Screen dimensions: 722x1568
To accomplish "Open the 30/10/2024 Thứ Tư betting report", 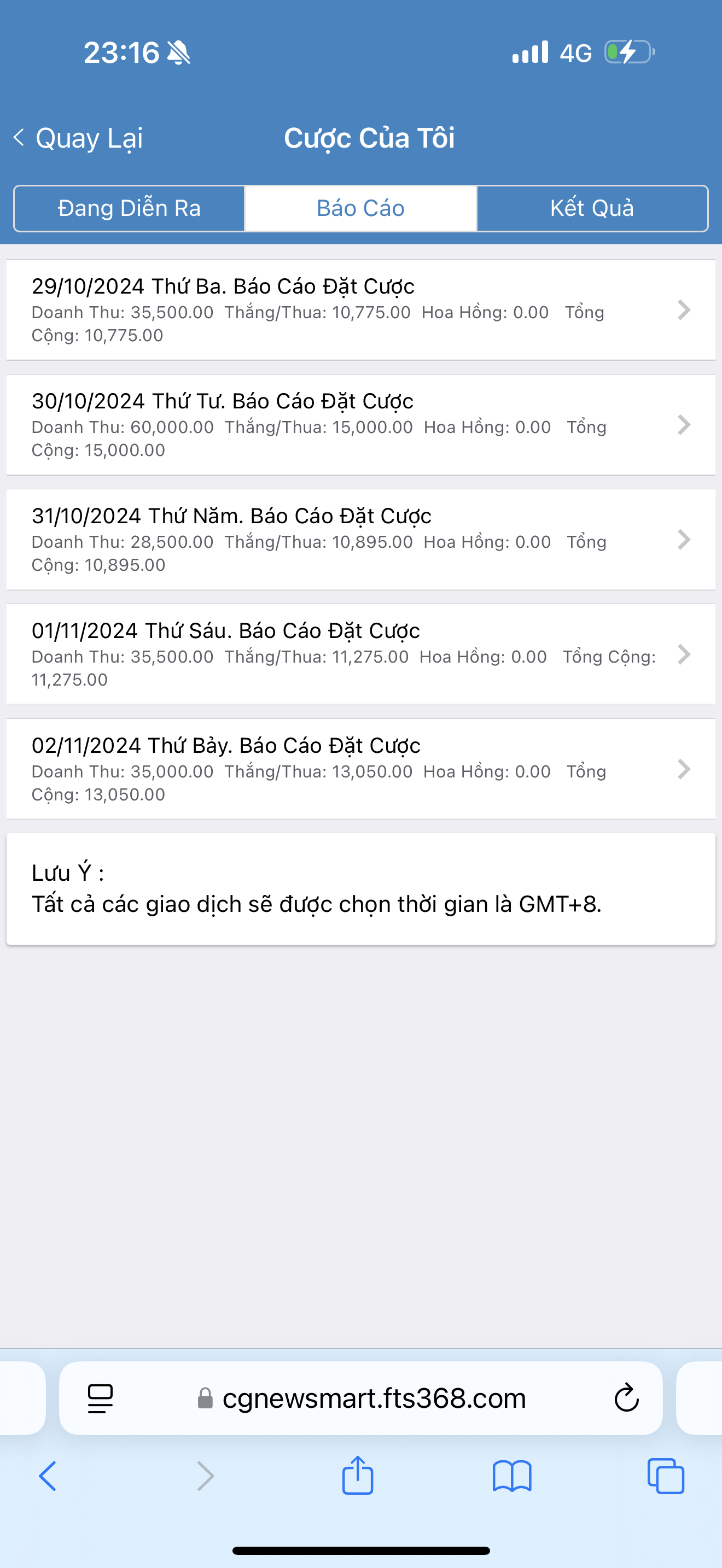I will 360,425.
